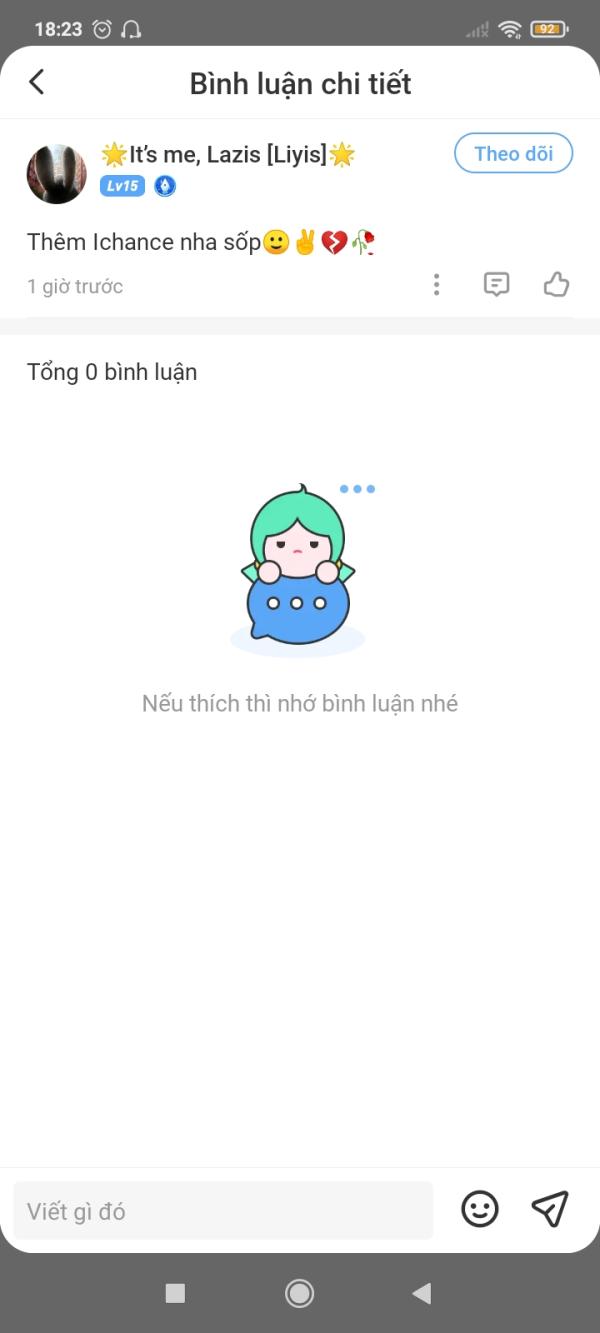Open the emoji picker

pos(480,1210)
